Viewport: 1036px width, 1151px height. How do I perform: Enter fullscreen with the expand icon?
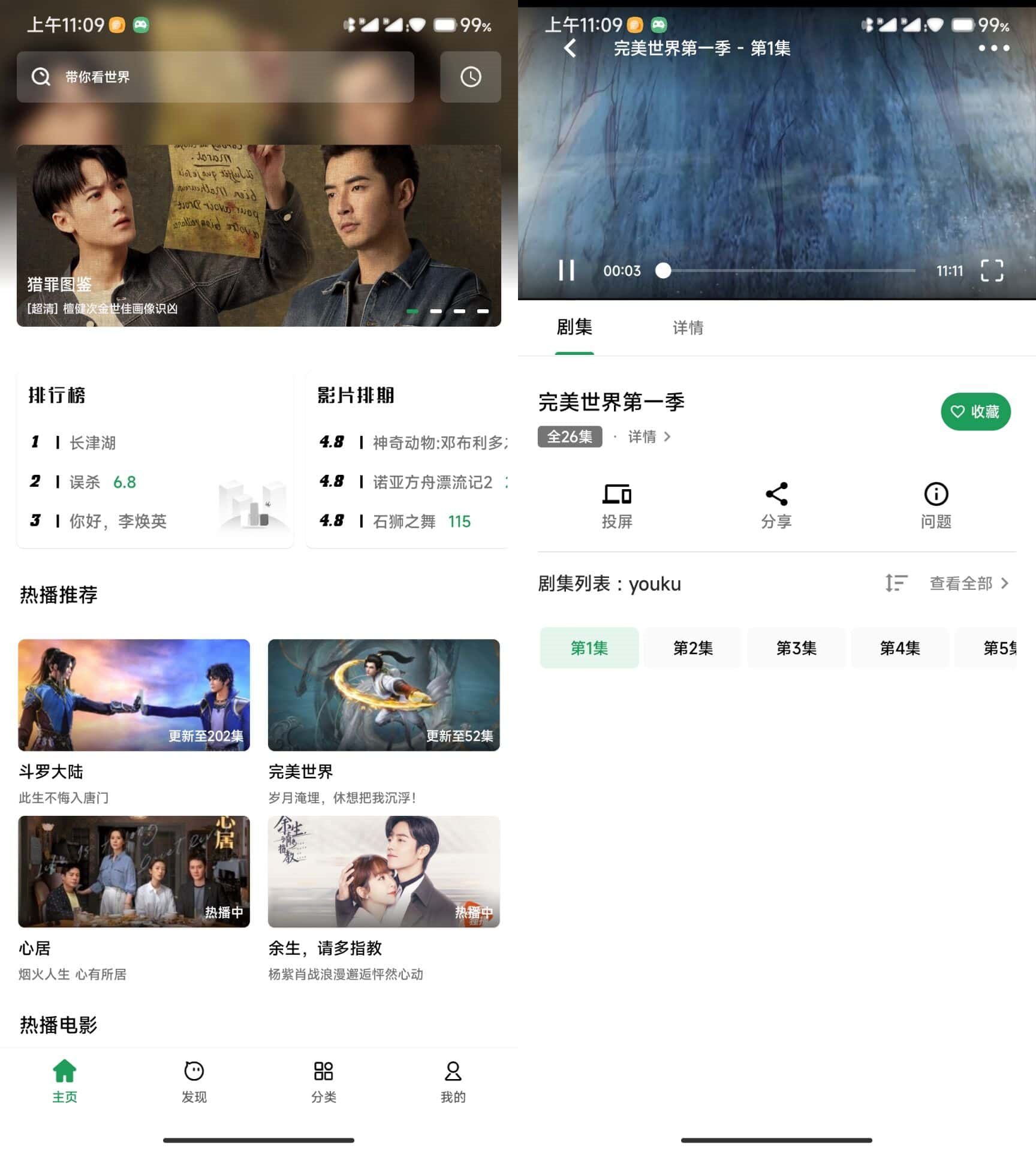993,271
